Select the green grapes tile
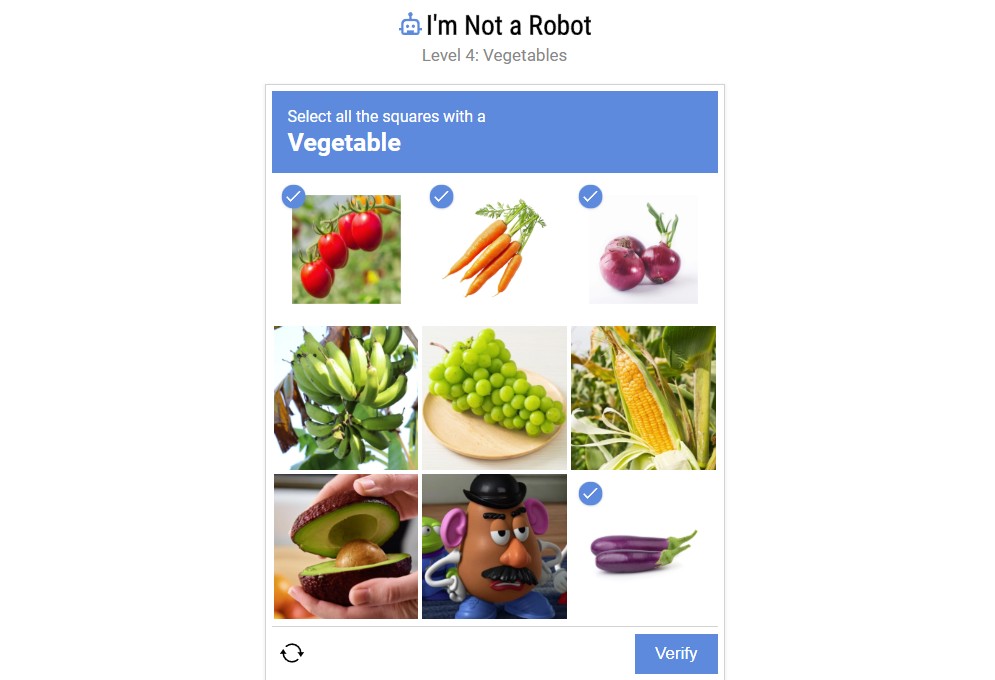 pos(494,397)
